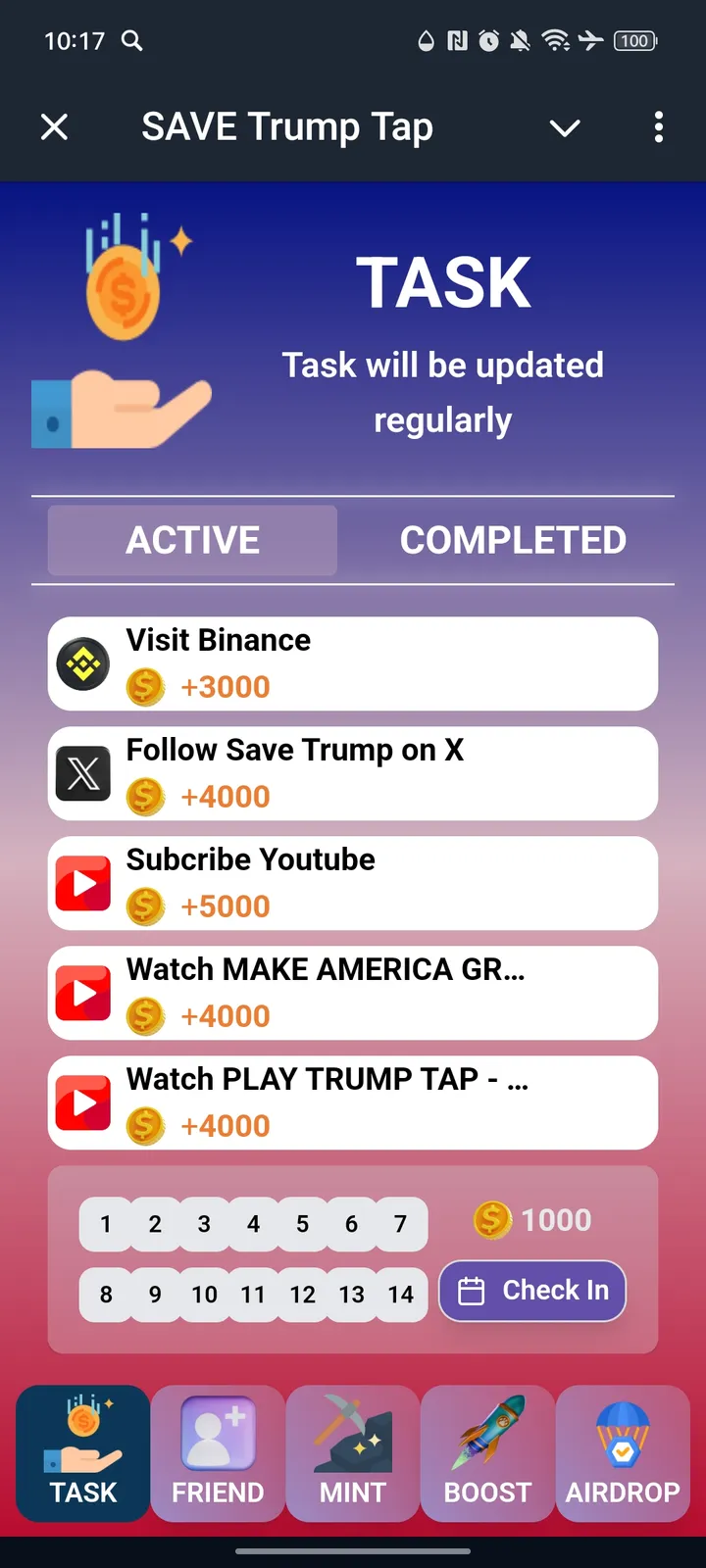The width and height of the screenshot is (706, 1568).
Task: Tap the Watch PLAY TRUMP TAP task card
Action: point(353,1102)
